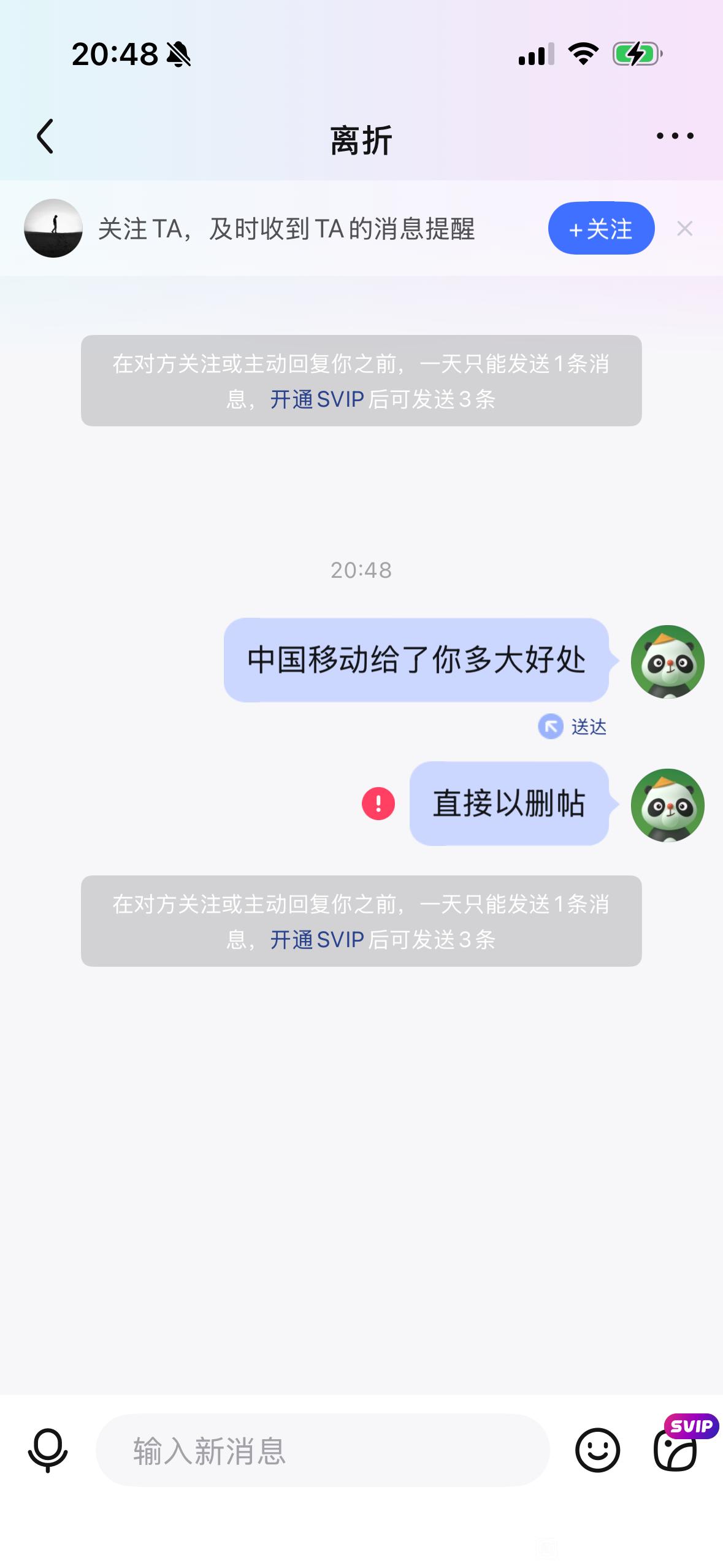Focus the 输入新消息 text field

pyautogui.click(x=323, y=1450)
